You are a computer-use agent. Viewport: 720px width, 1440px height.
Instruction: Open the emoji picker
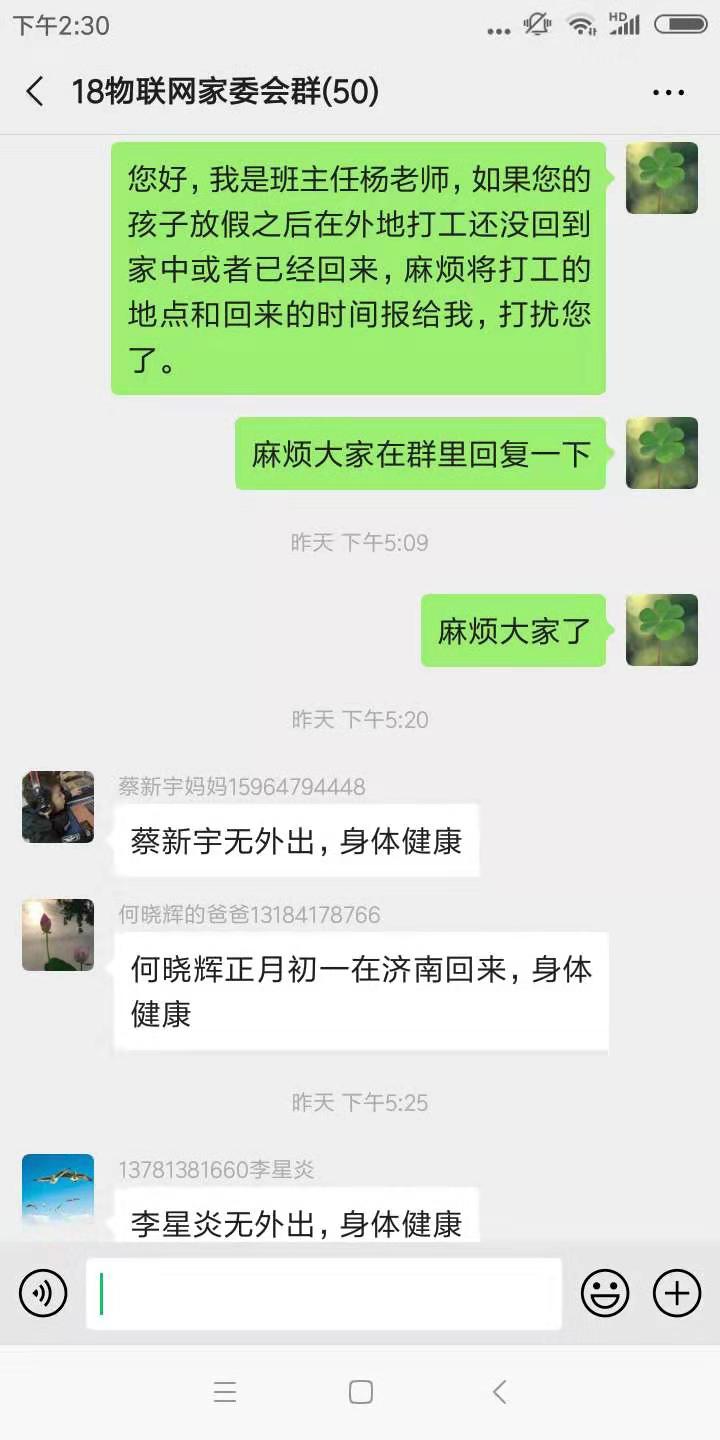[x=605, y=1293]
